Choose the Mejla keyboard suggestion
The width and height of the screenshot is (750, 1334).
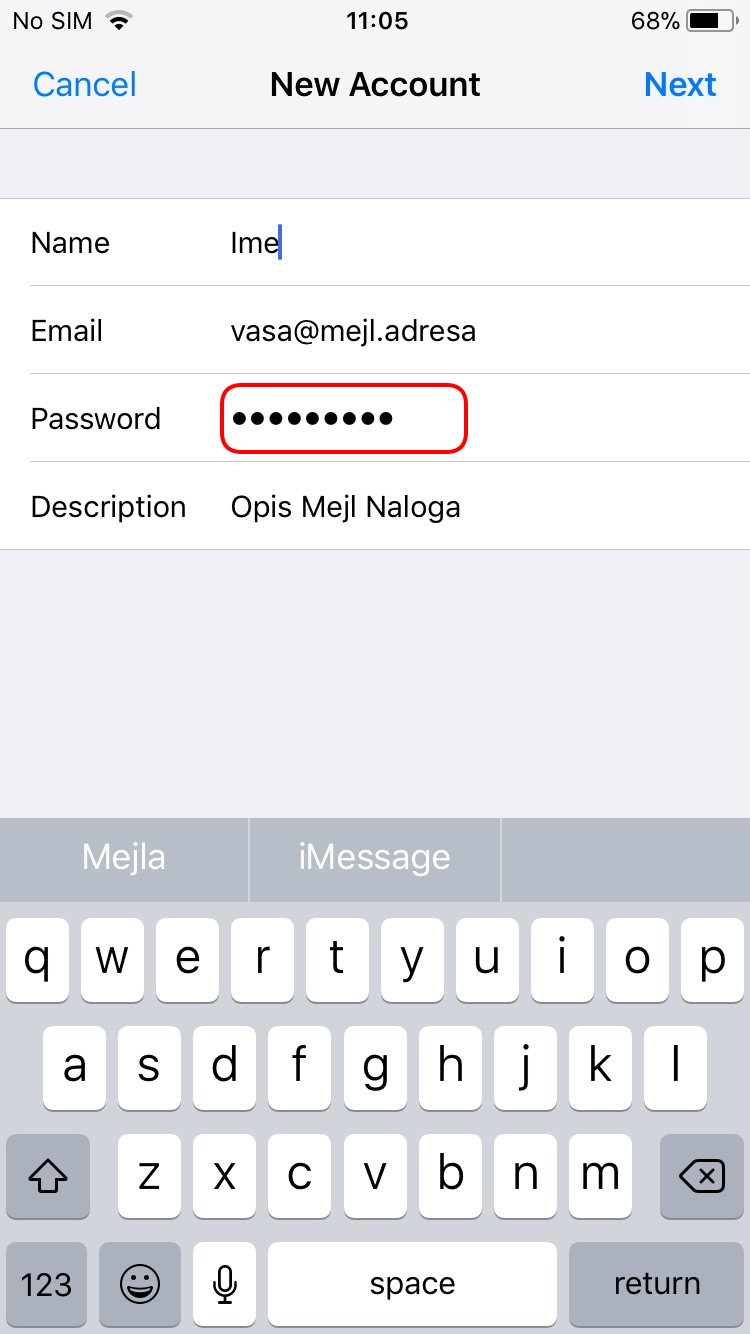[124, 858]
